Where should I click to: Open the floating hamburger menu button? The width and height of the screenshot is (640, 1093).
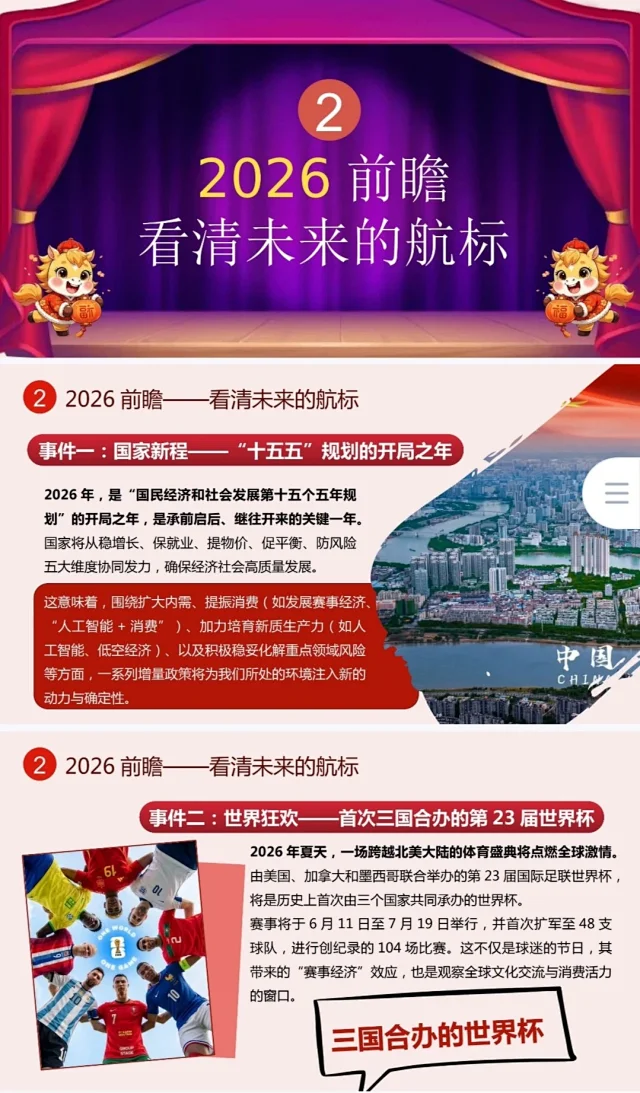tap(617, 493)
